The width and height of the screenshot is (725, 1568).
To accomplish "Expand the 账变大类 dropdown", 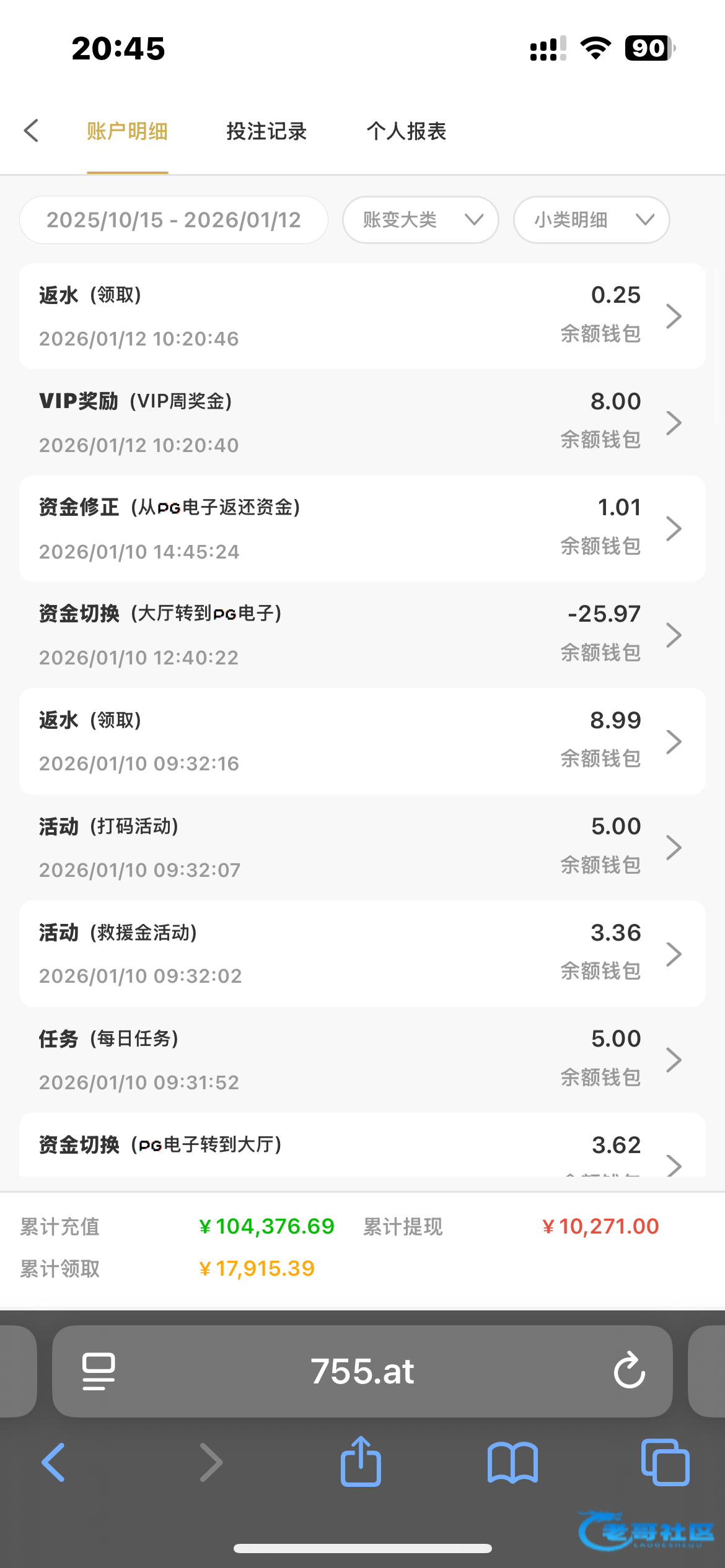I will tap(421, 220).
